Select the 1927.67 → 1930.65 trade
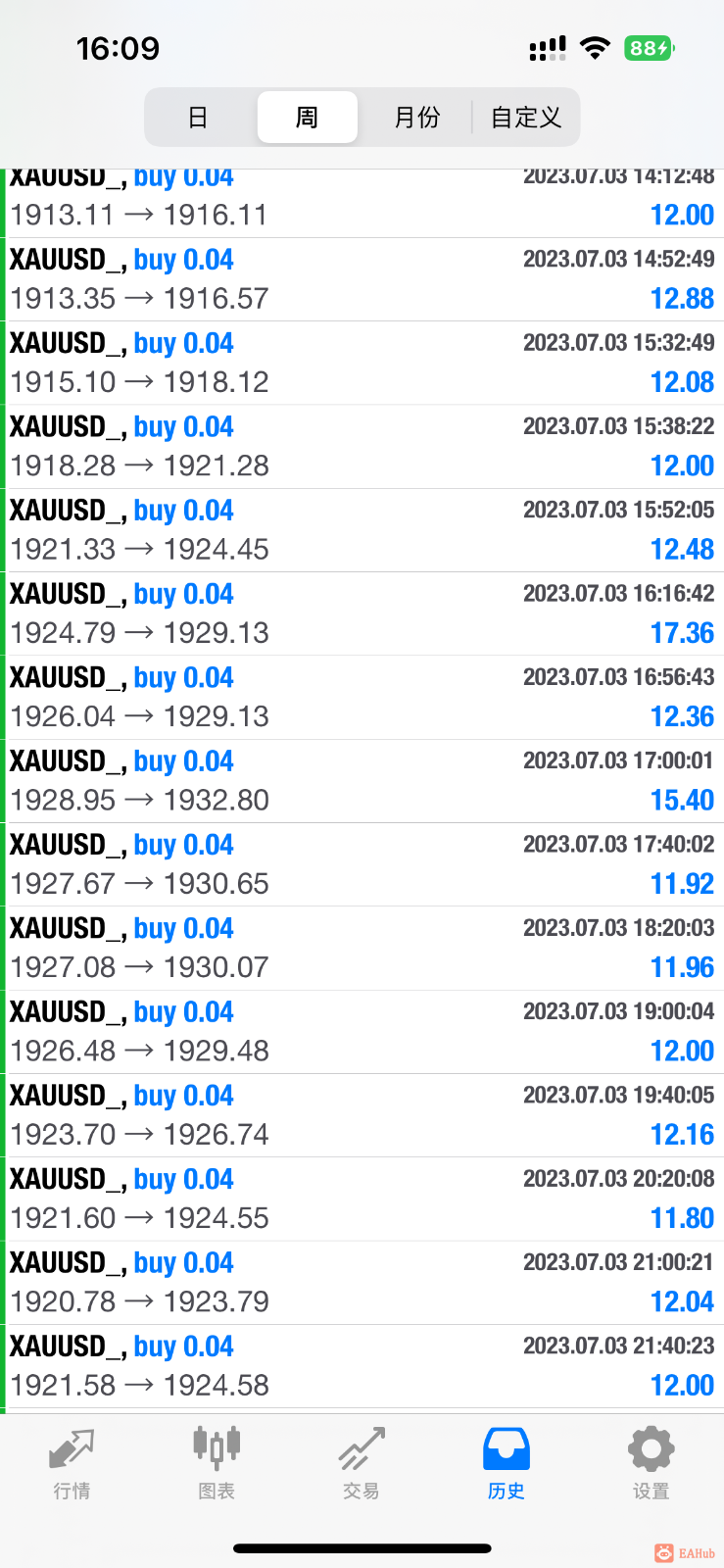This screenshot has width=724, height=1568. coord(362,864)
